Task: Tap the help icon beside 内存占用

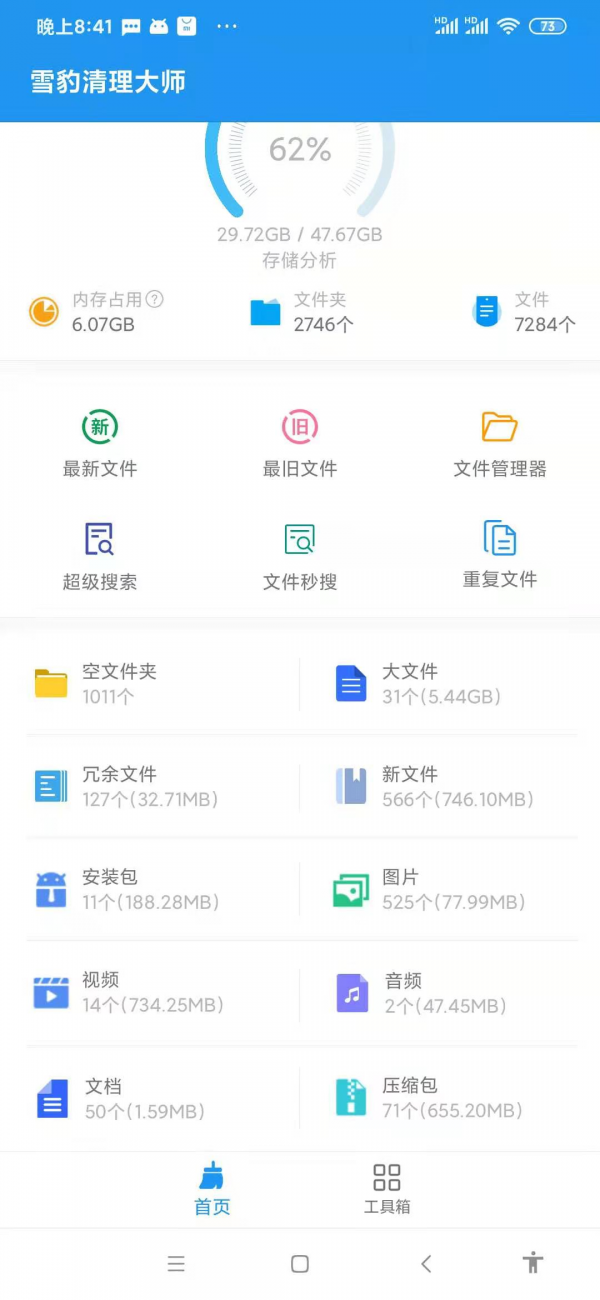Action: click(154, 299)
